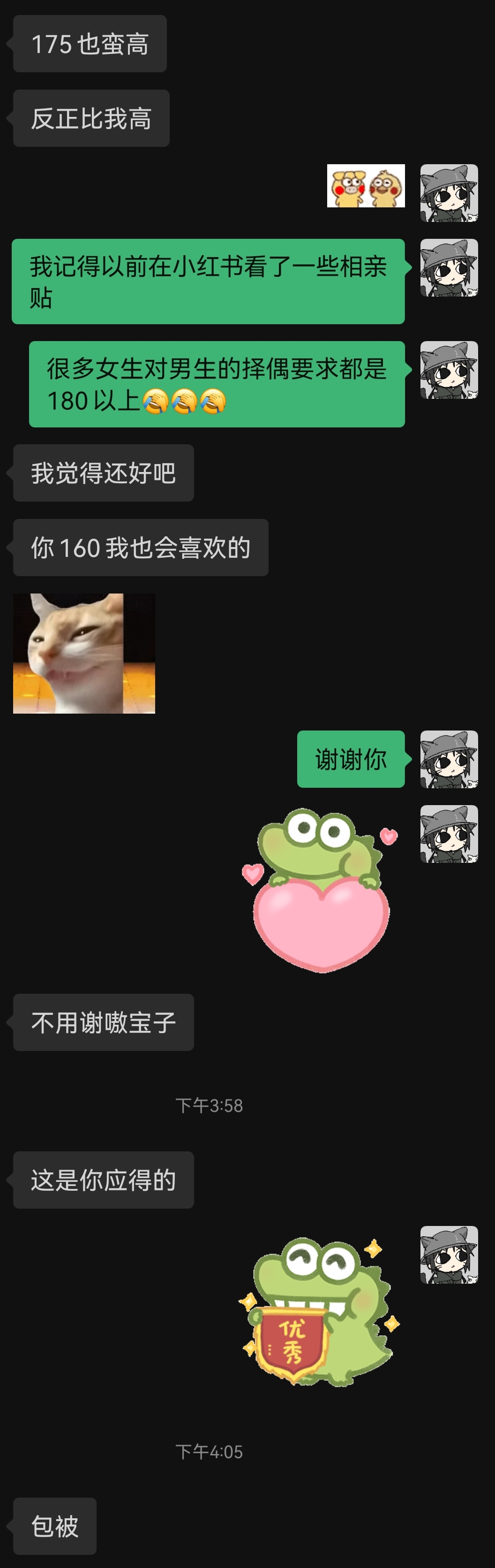
Task: Tap avatar beside the 很多女生对男生 message
Action: (x=449, y=370)
